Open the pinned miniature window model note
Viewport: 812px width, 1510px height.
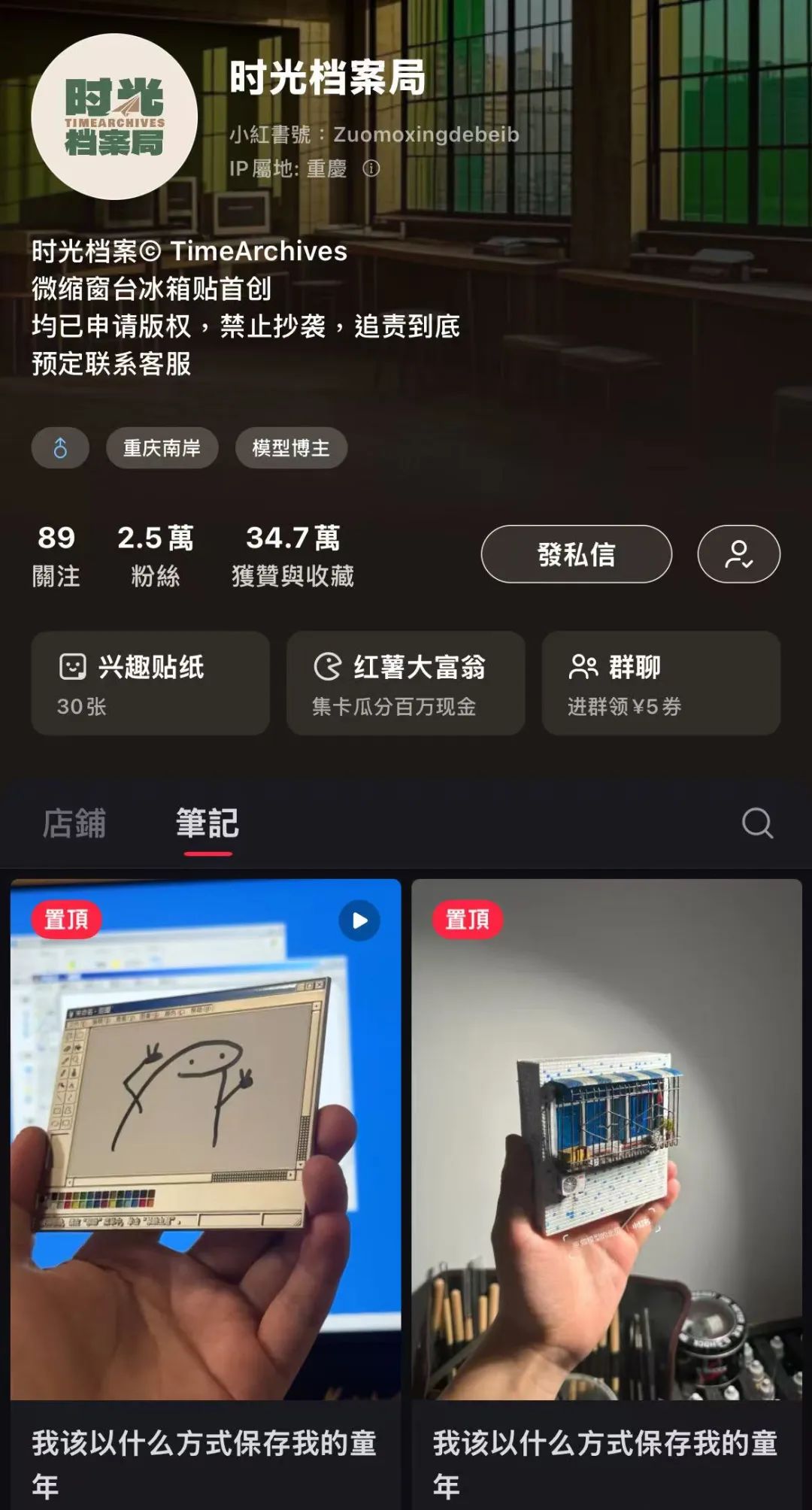606,1139
